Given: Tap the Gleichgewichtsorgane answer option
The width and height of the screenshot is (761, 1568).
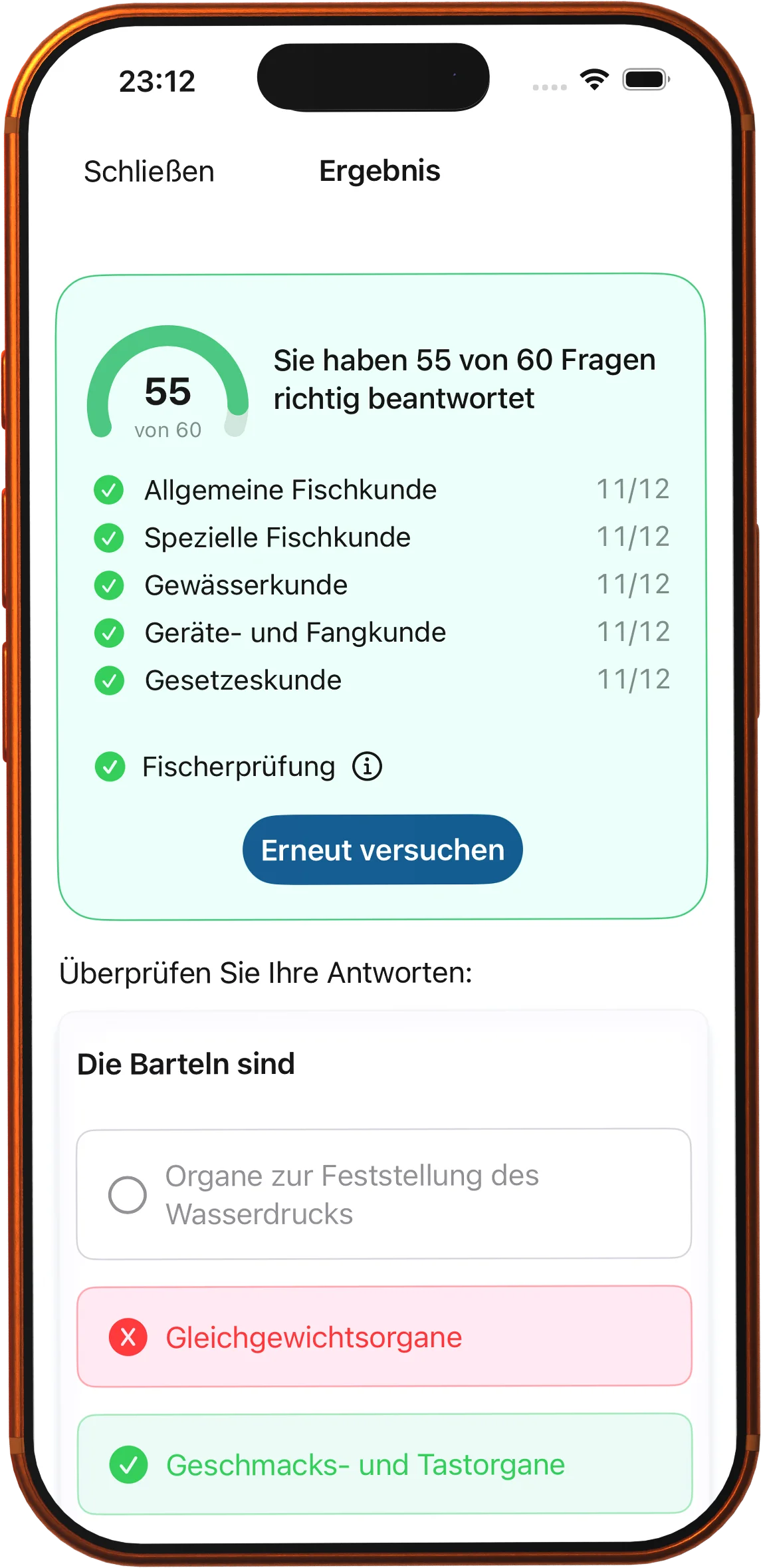Looking at the screenshot, I should coord(384,1337).
